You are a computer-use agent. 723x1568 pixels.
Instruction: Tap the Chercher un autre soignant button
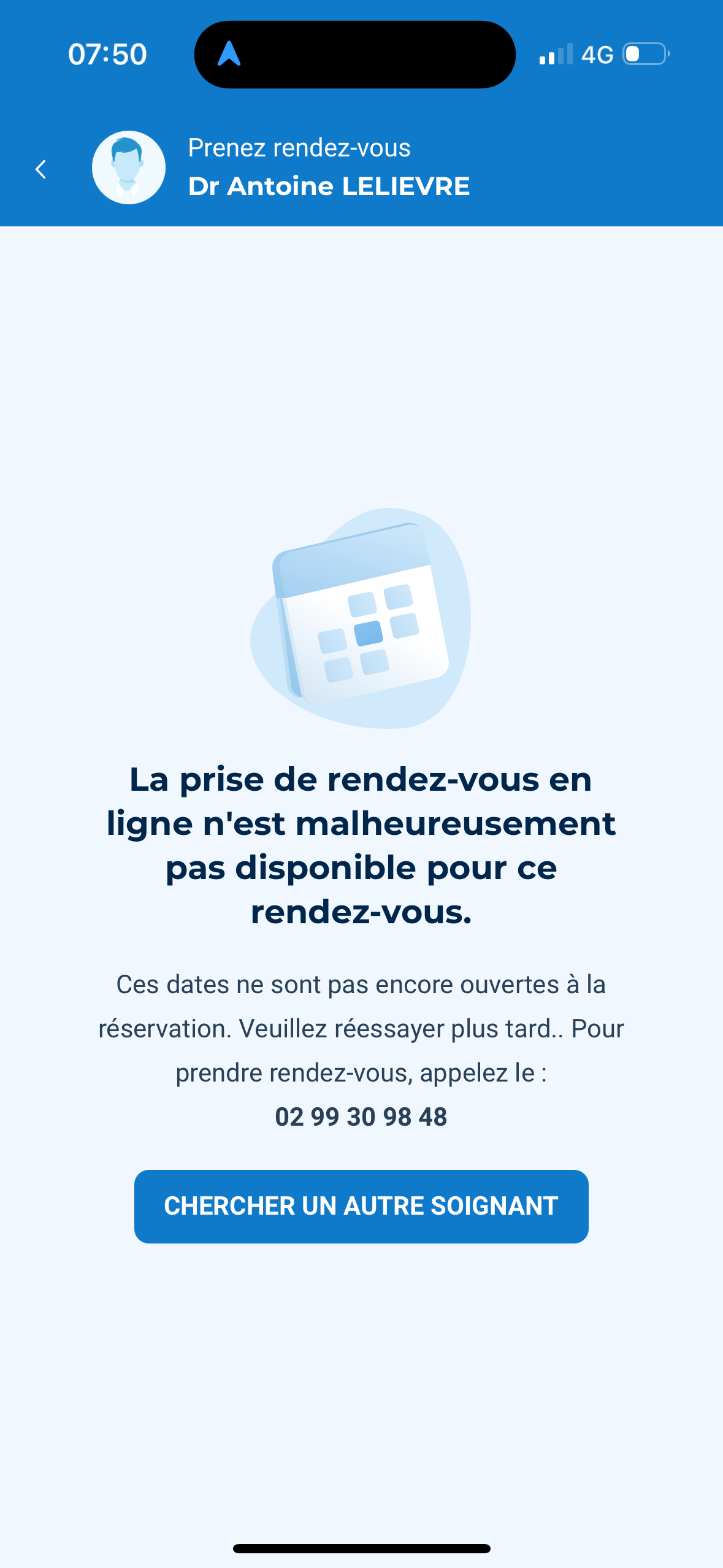point(361,1206)
